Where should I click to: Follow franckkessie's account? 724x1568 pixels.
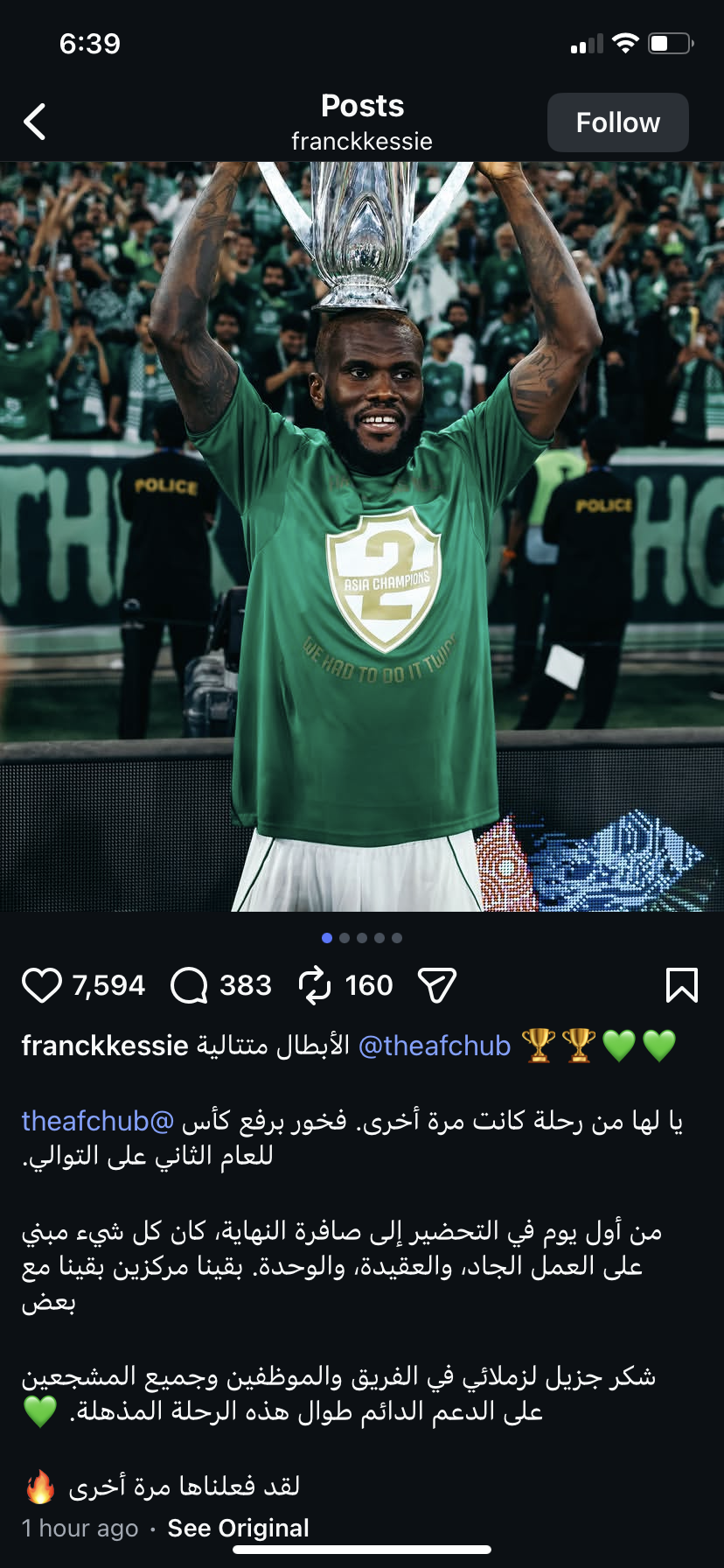point(617,122)
